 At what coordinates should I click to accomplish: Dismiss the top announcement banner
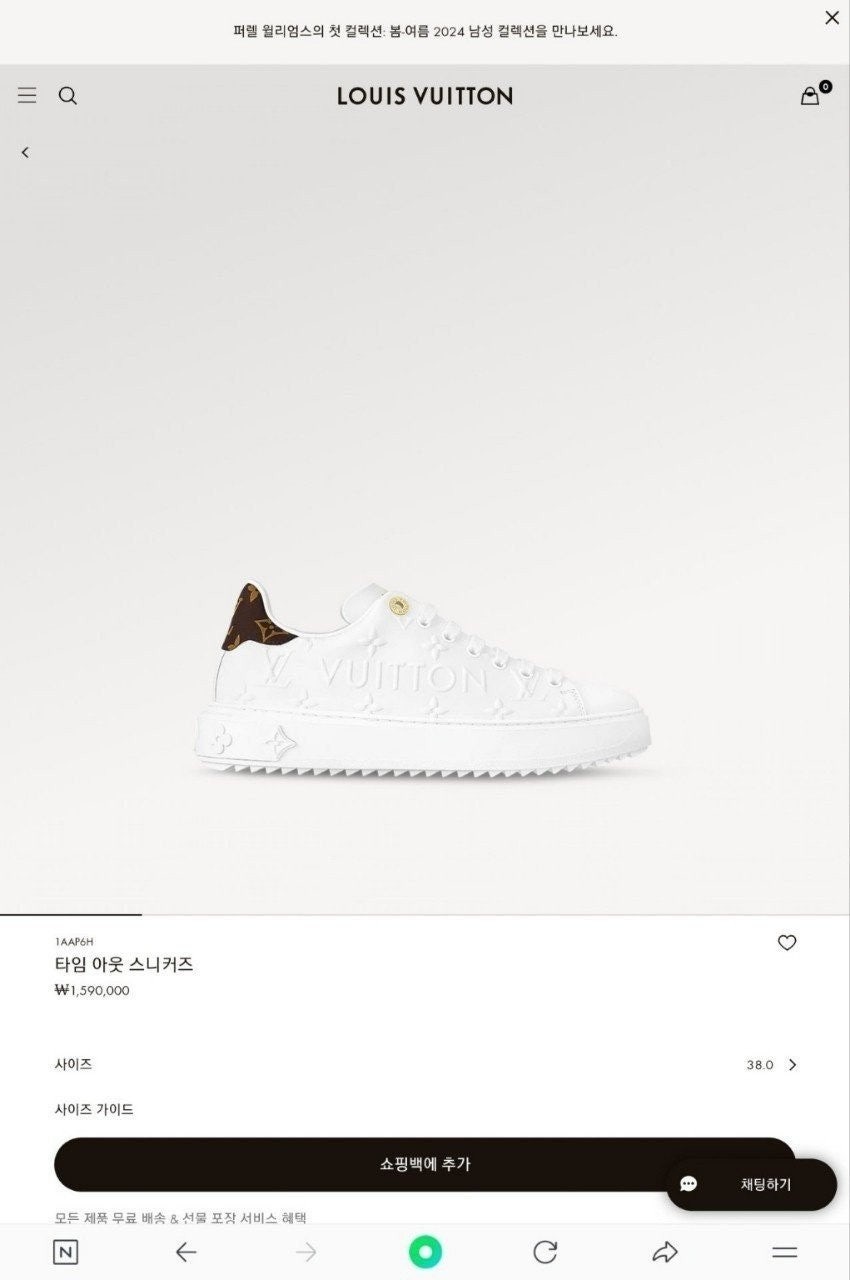tap(831, 18)
